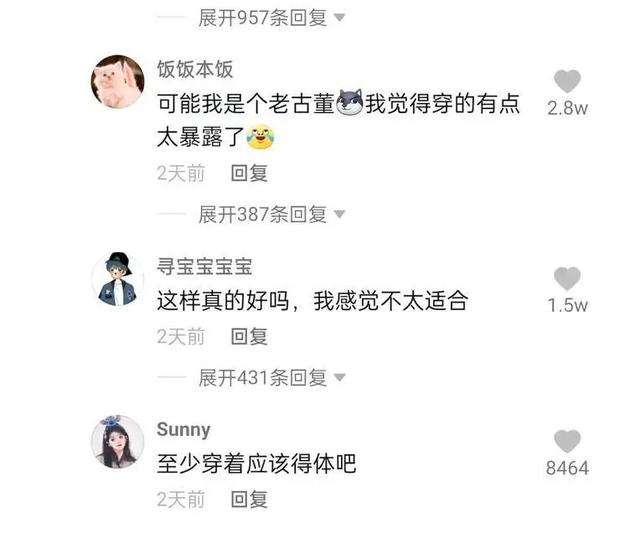Like 饭饭本饭's comment
The image size is (640, 534).
(567, 82)
